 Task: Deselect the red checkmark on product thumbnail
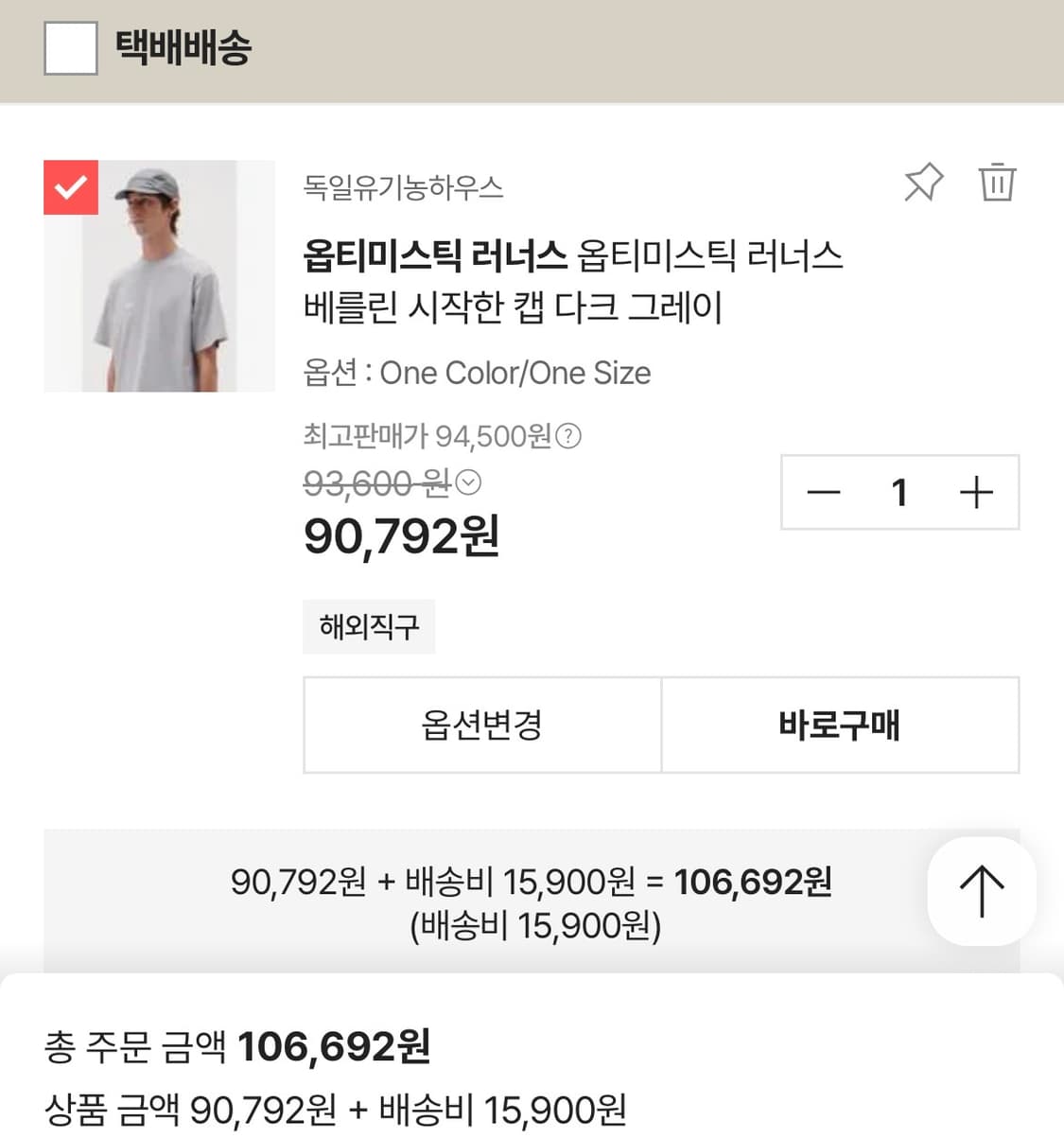coord(71,187)
